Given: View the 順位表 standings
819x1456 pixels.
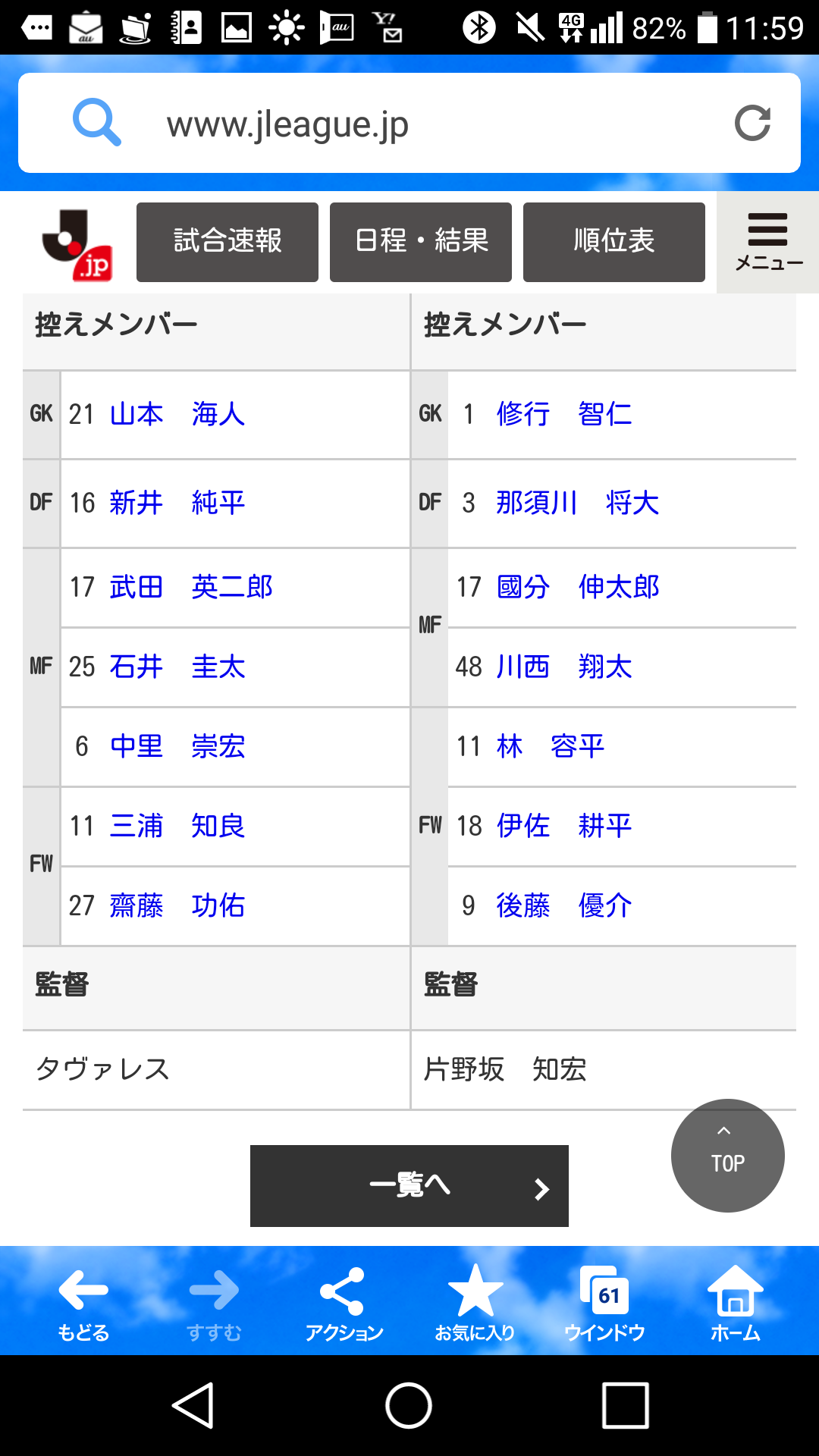Looking at the screenshot, I should [614, 242].
